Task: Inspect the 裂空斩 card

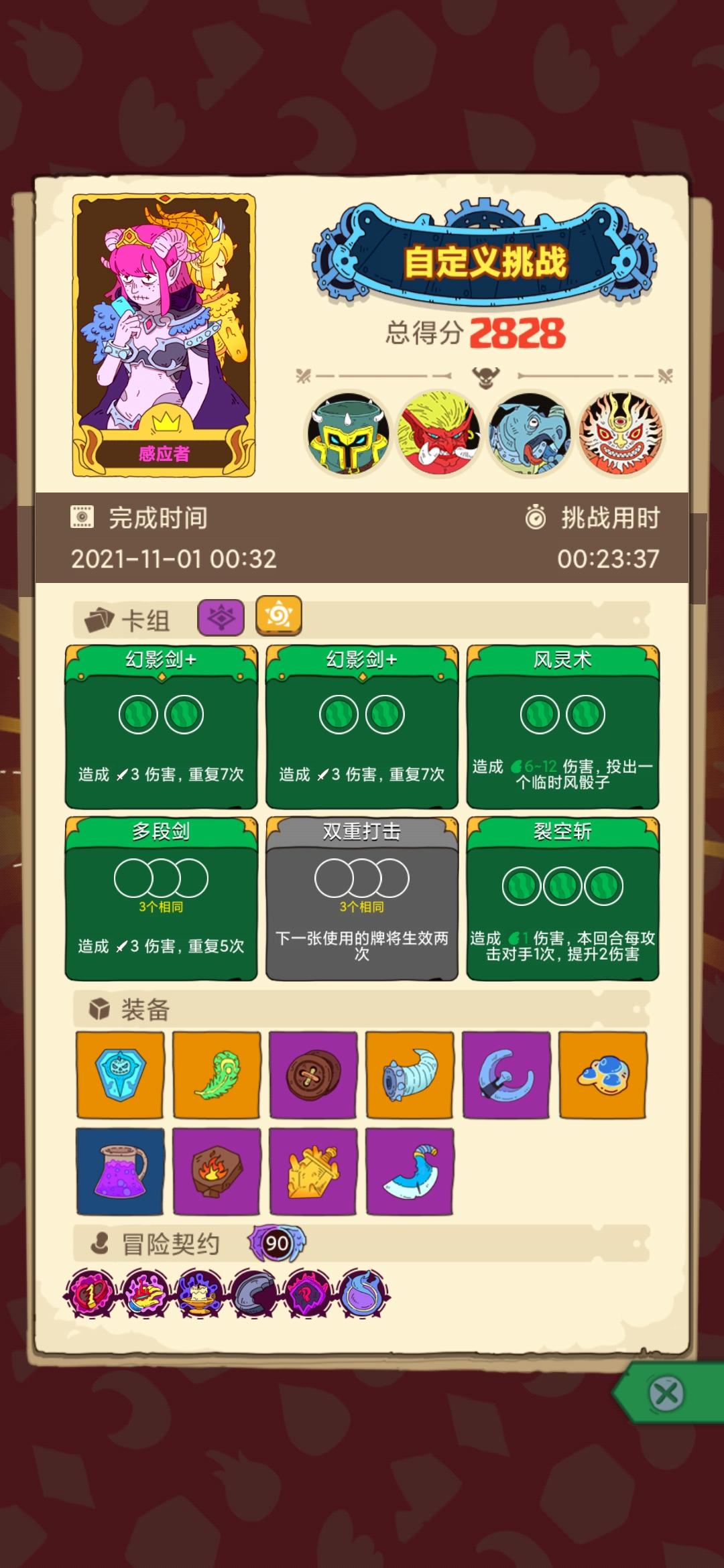Action: [562, 899]
